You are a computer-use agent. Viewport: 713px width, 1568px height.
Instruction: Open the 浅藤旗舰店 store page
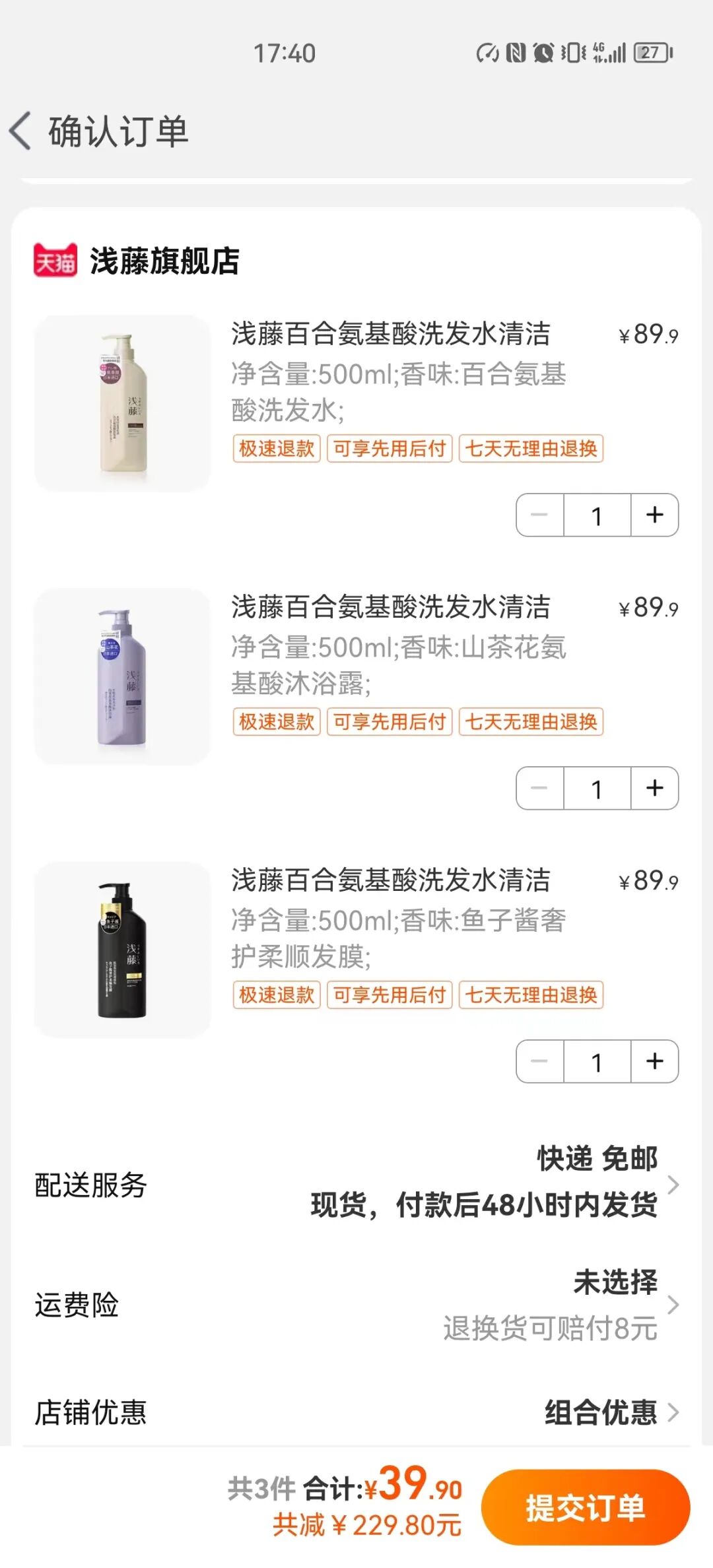(x=164, y=261)
